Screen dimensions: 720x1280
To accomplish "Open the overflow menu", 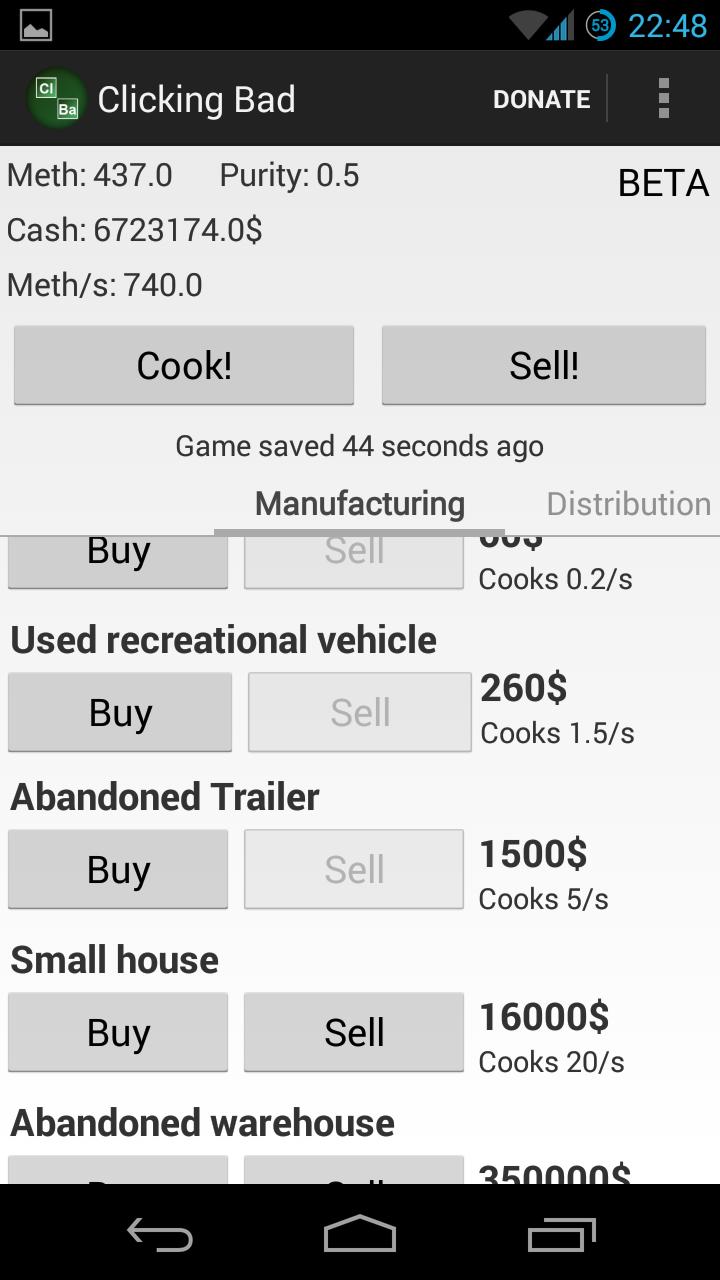I will [663, 99].
